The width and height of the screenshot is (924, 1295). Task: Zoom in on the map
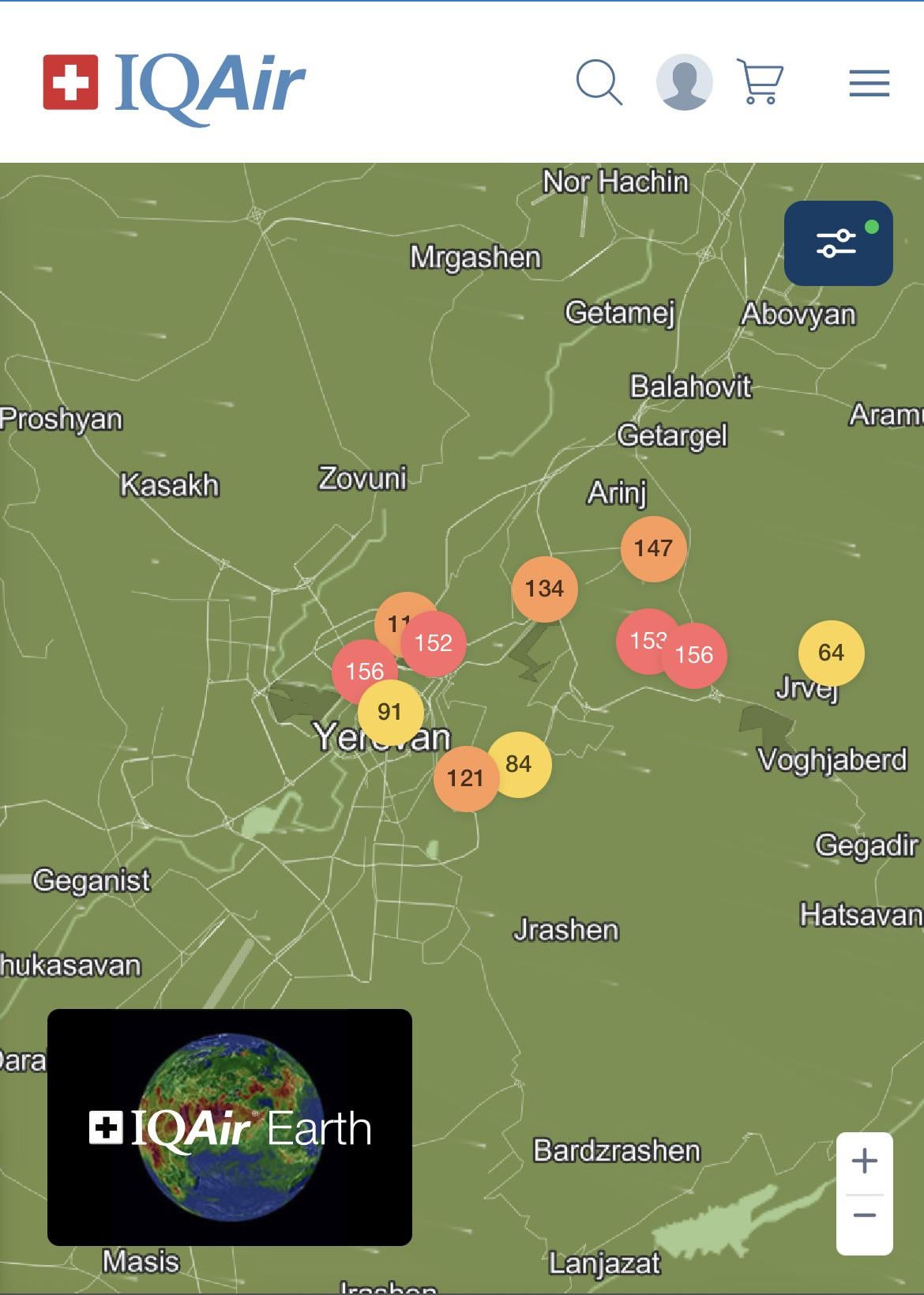tap(865, 1161)
